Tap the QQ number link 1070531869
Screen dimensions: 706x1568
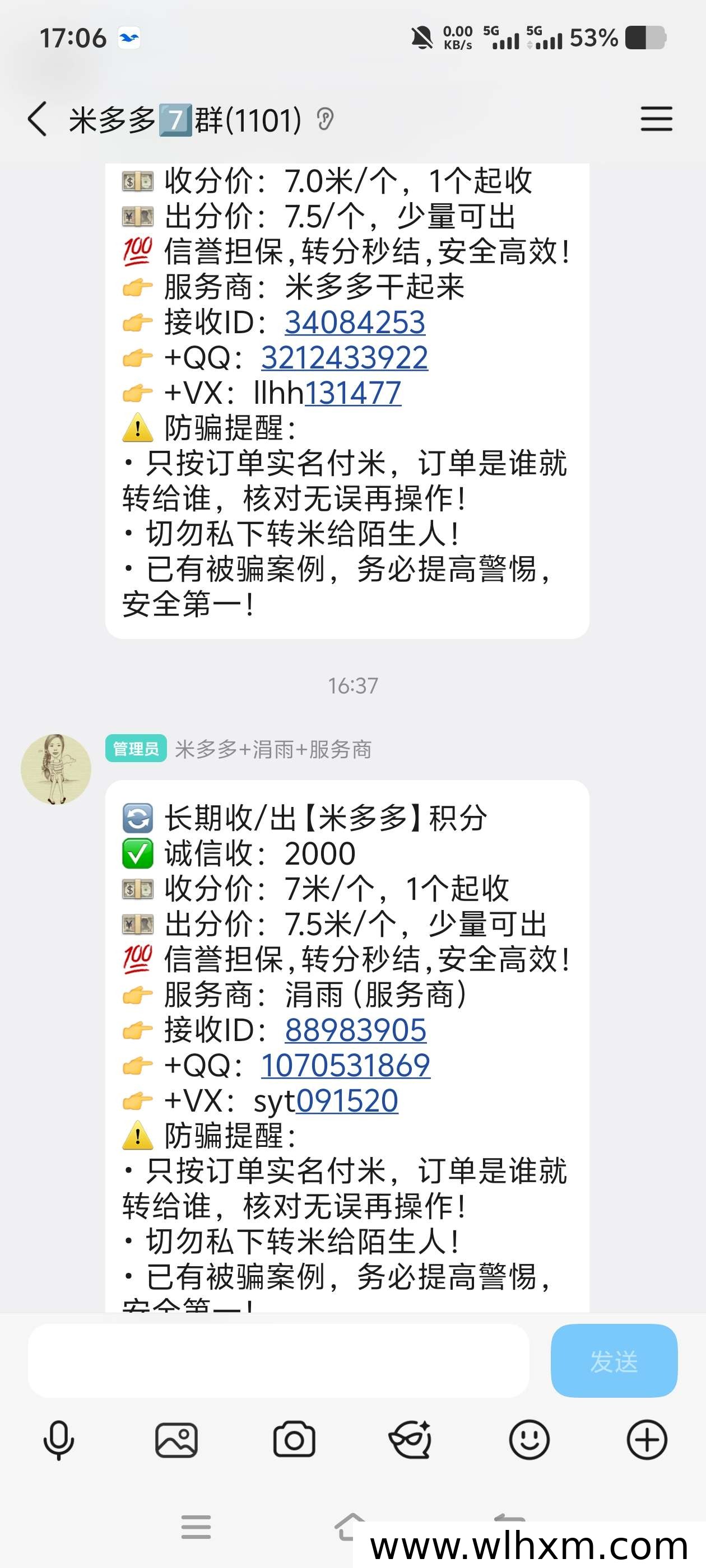(345, 1065)
